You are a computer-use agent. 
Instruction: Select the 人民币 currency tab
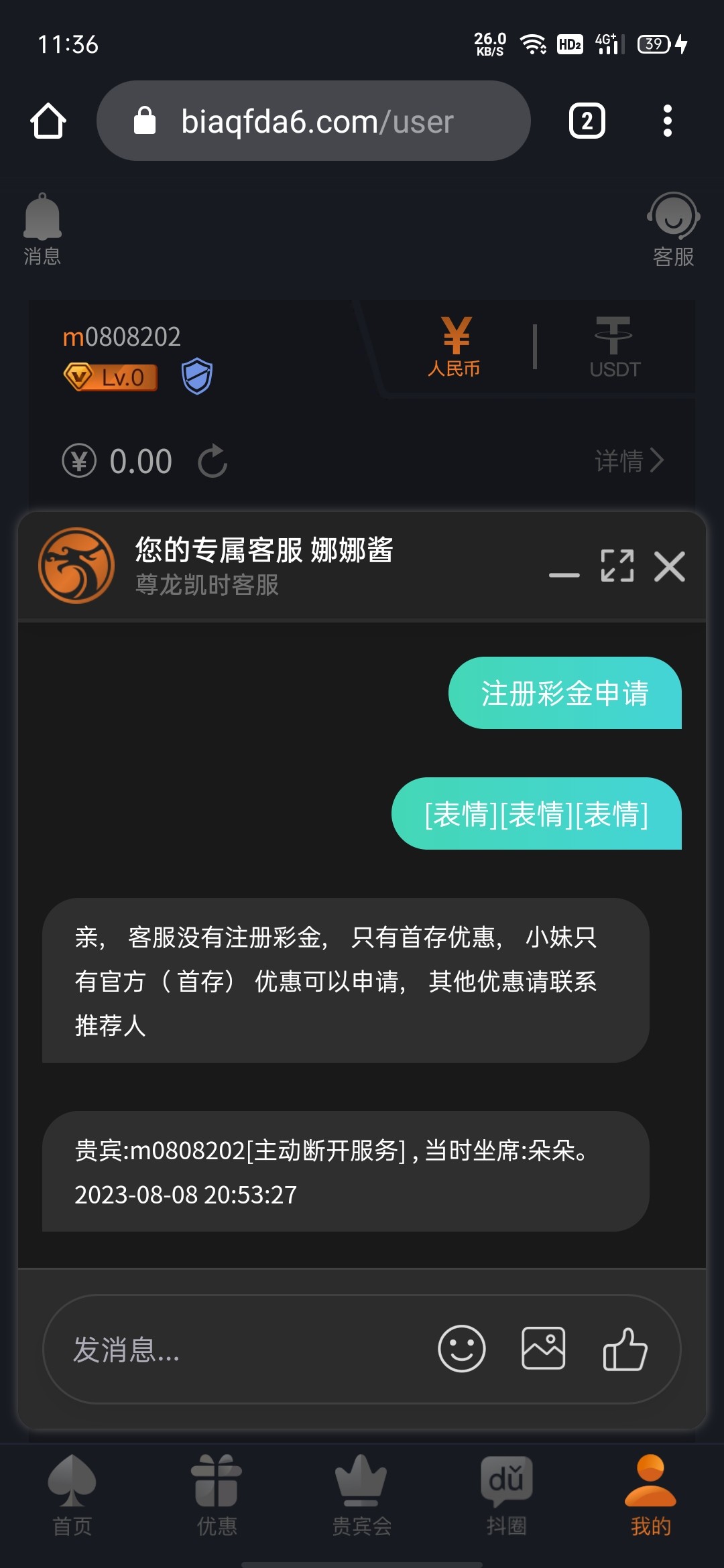[x=455, y=346]
